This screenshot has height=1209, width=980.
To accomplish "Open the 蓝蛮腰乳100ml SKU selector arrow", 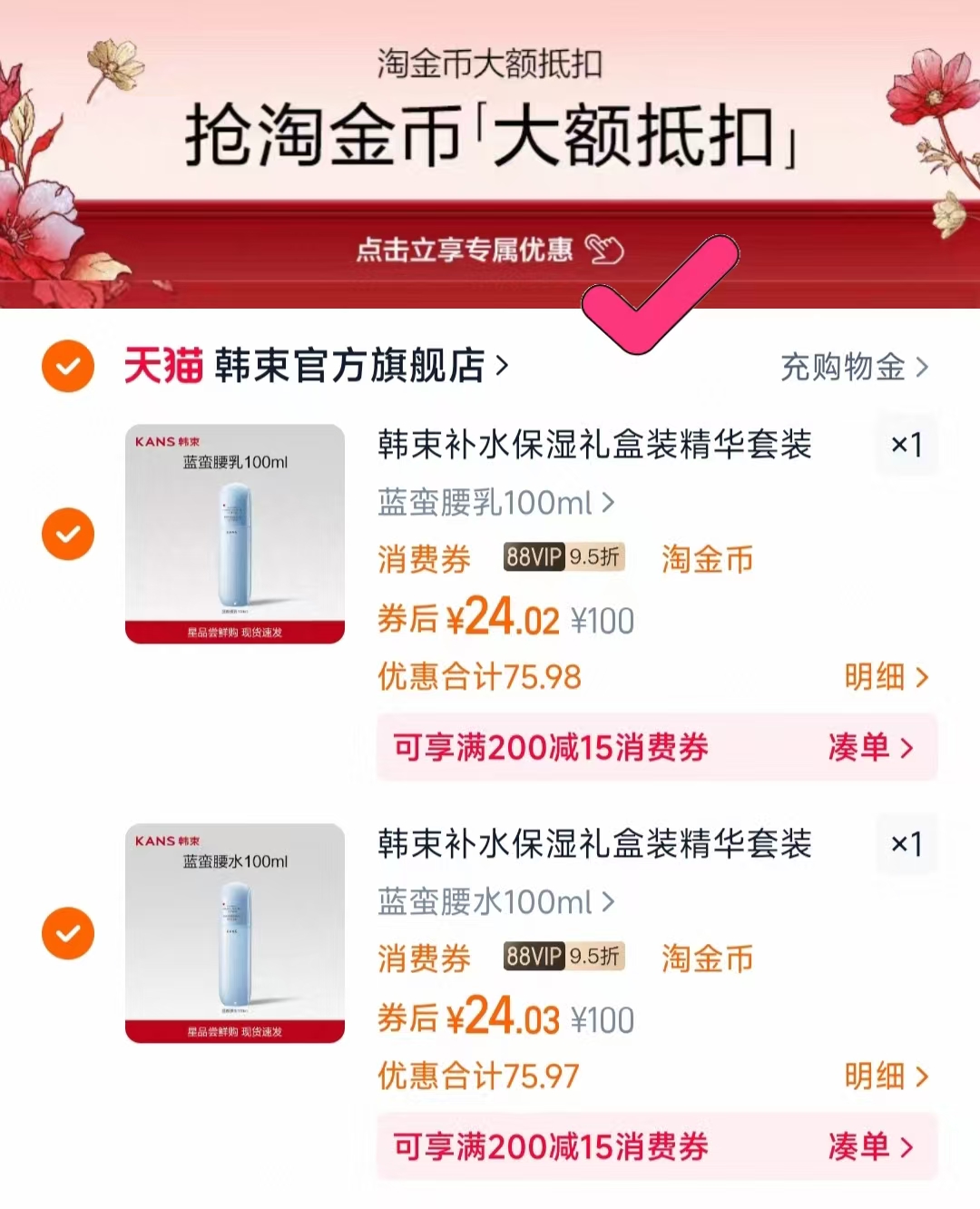I will pos(610,503).
